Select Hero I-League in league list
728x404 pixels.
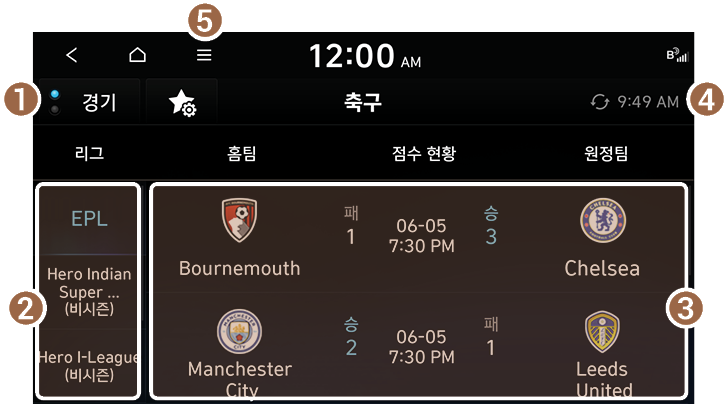tap(89, 365)
